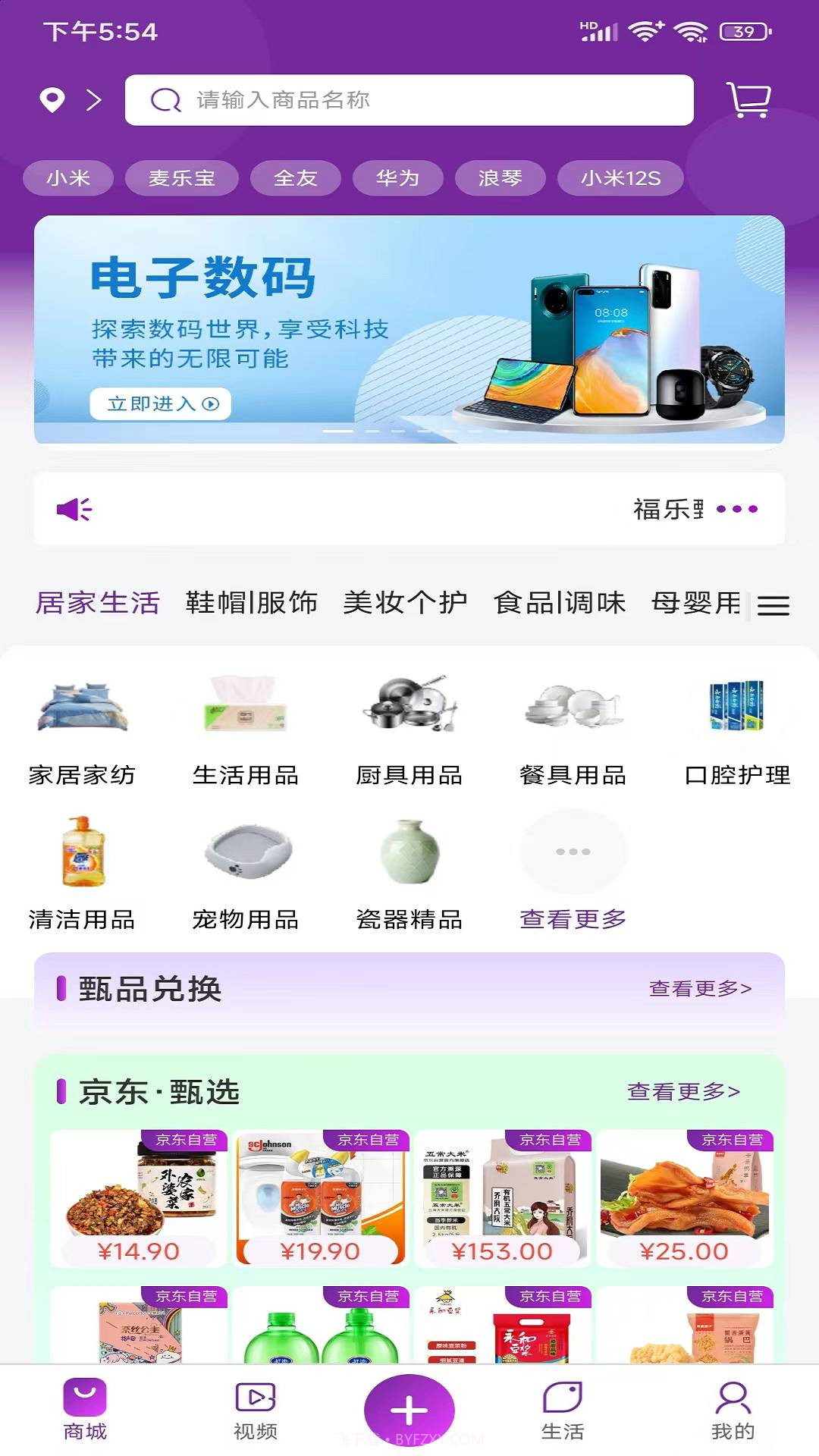Click the product search input field

(409, 101)
